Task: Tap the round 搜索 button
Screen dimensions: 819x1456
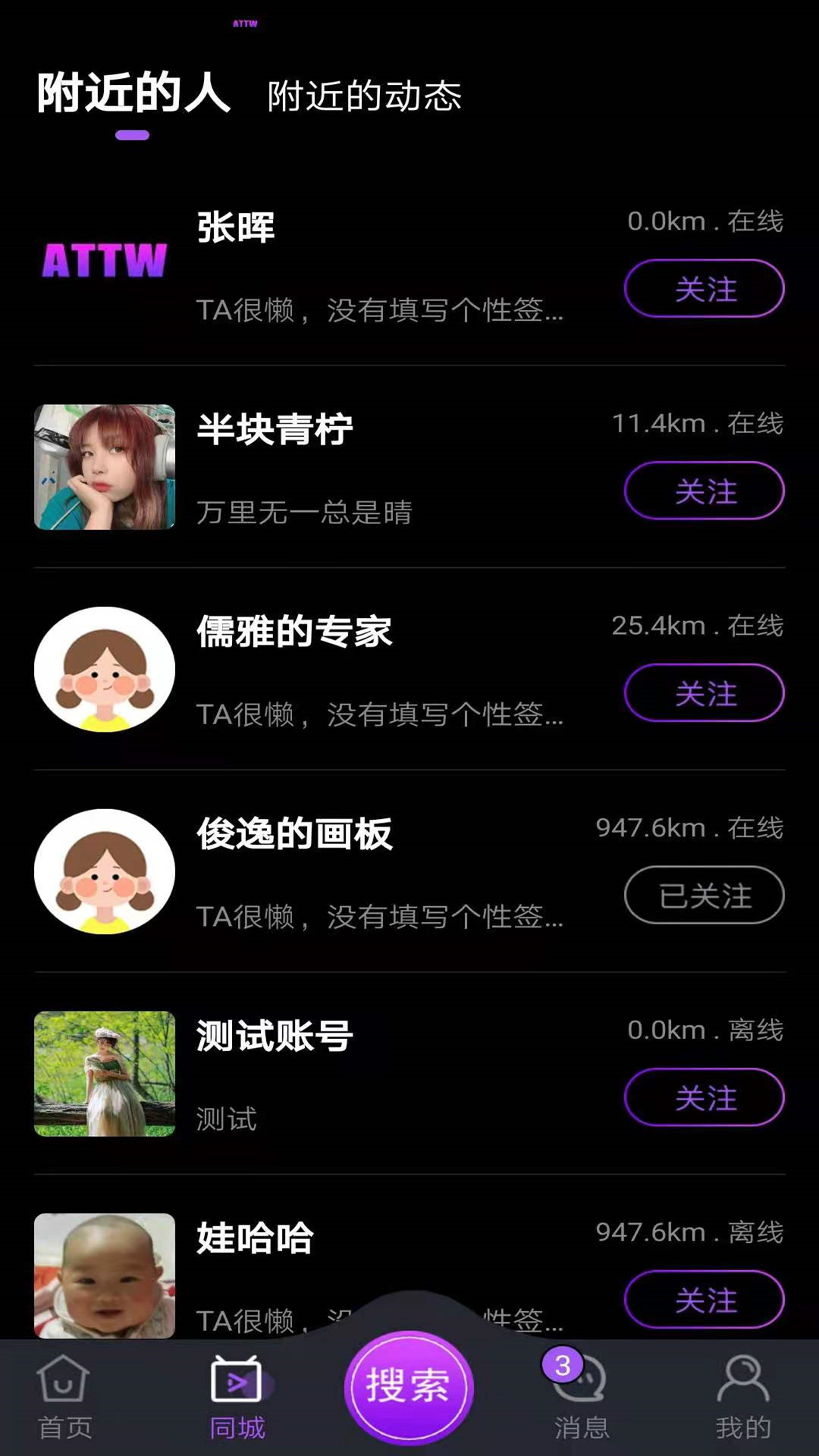Action: [409, 1387]
